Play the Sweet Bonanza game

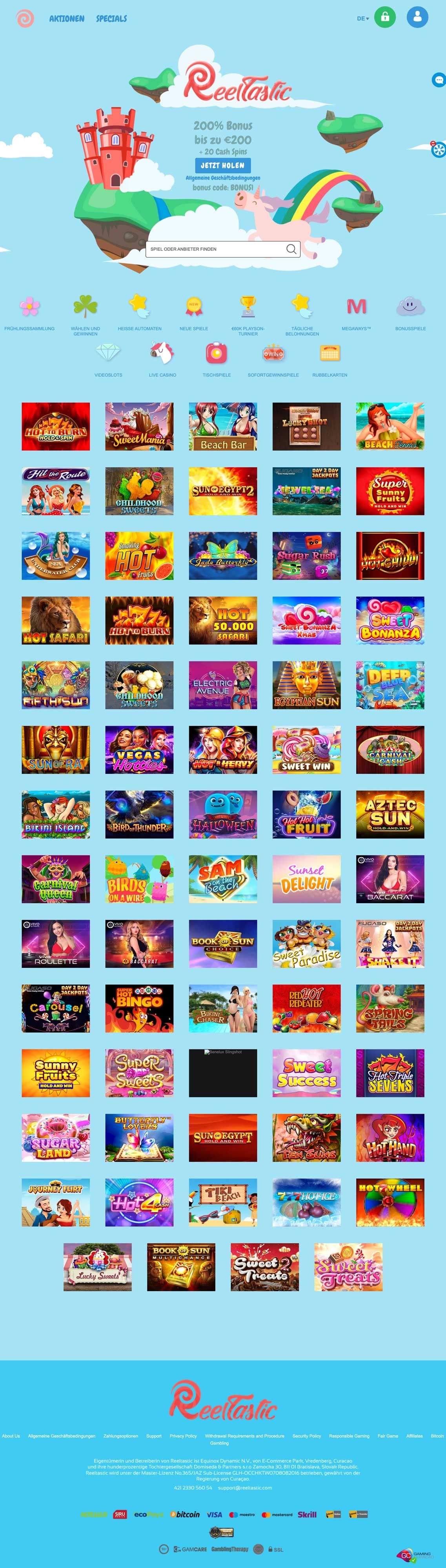tap(390, 620)
